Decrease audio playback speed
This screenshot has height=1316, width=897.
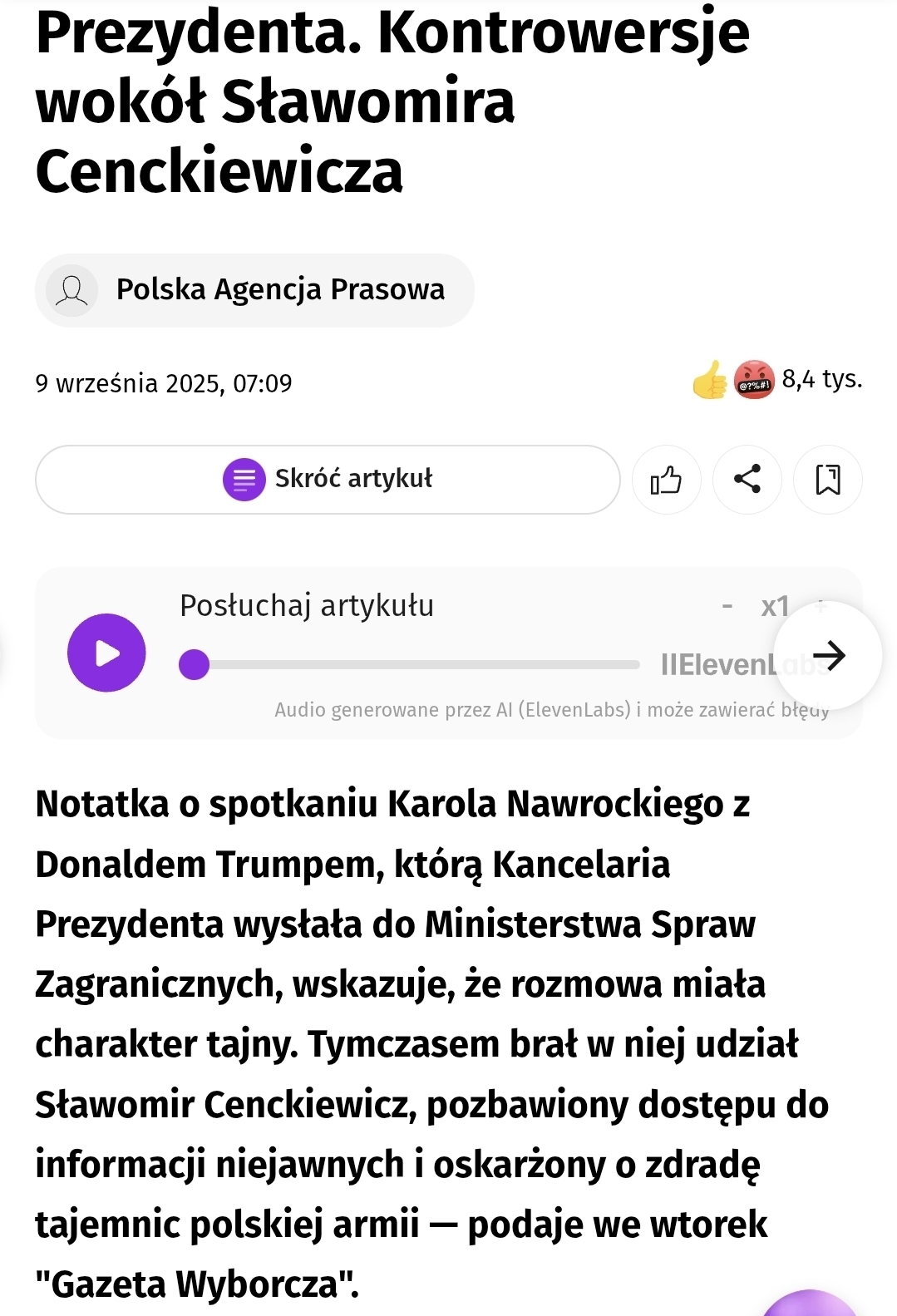[727, 606]
